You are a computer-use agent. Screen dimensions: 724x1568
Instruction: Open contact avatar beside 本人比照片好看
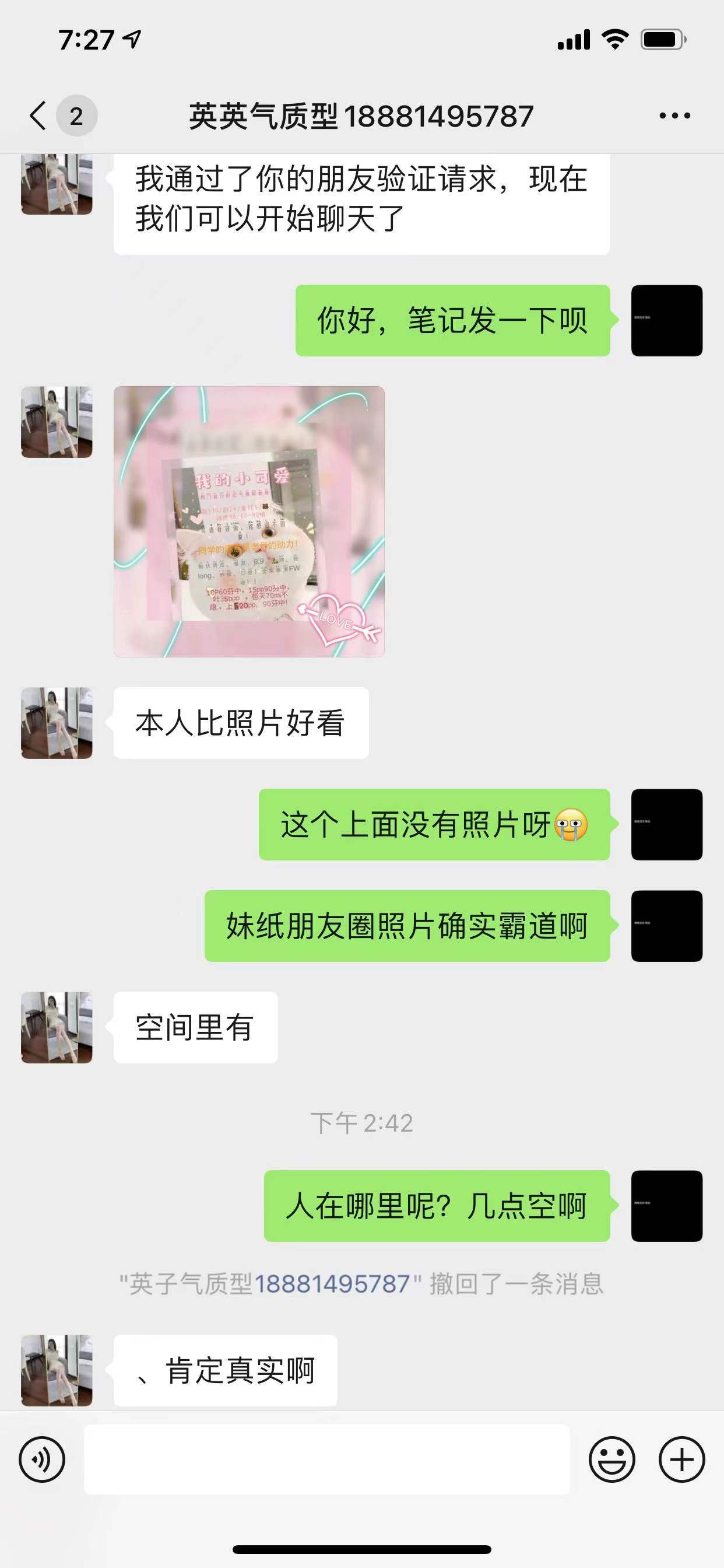57,723
